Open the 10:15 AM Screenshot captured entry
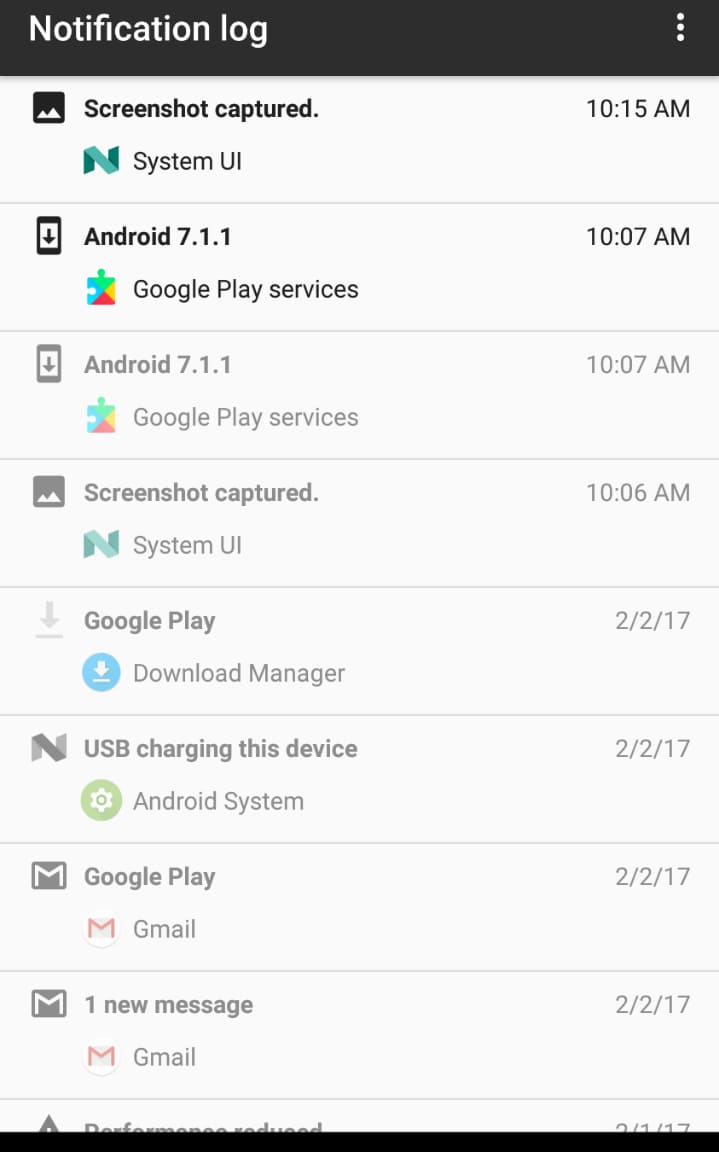Screen dimensions: 719x1152 pyautogui.click(x=359, y=140)
